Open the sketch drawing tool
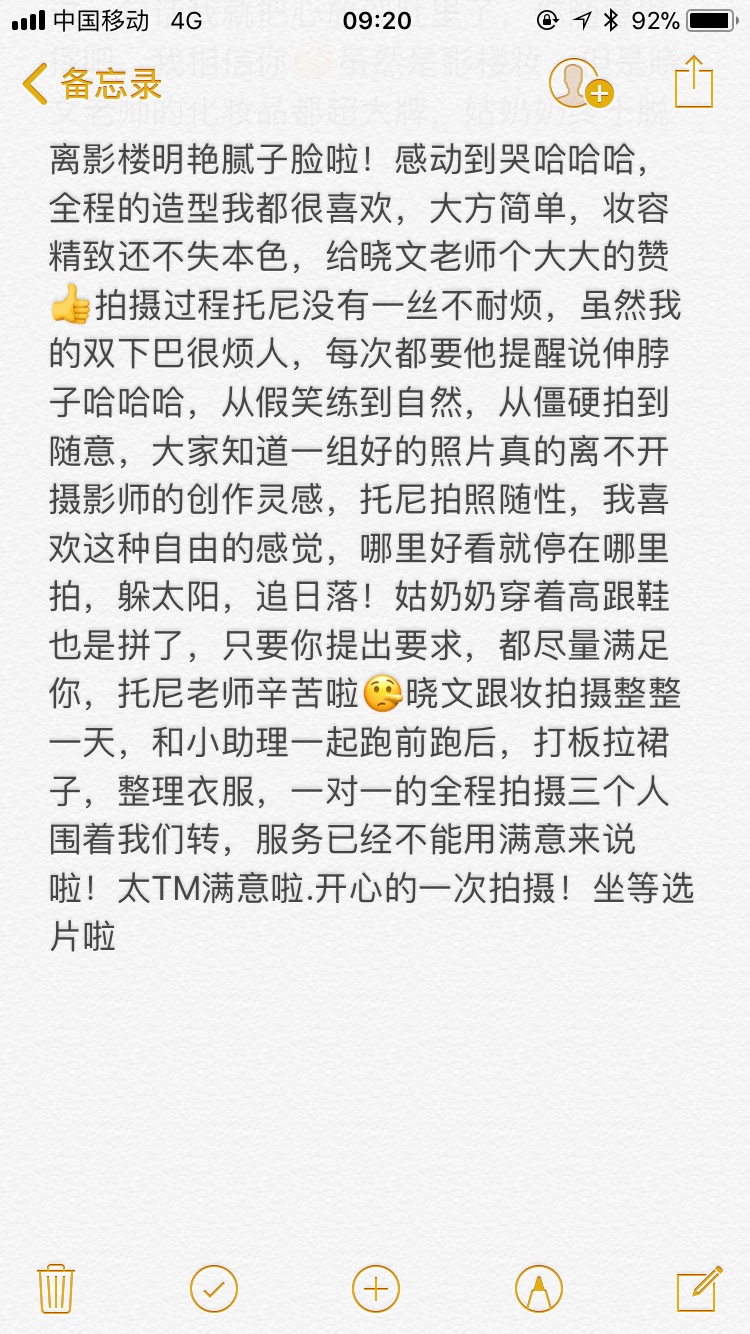Image resolution: width=750 pixels, height=1334 pixels. click(x=538, y=1288)
